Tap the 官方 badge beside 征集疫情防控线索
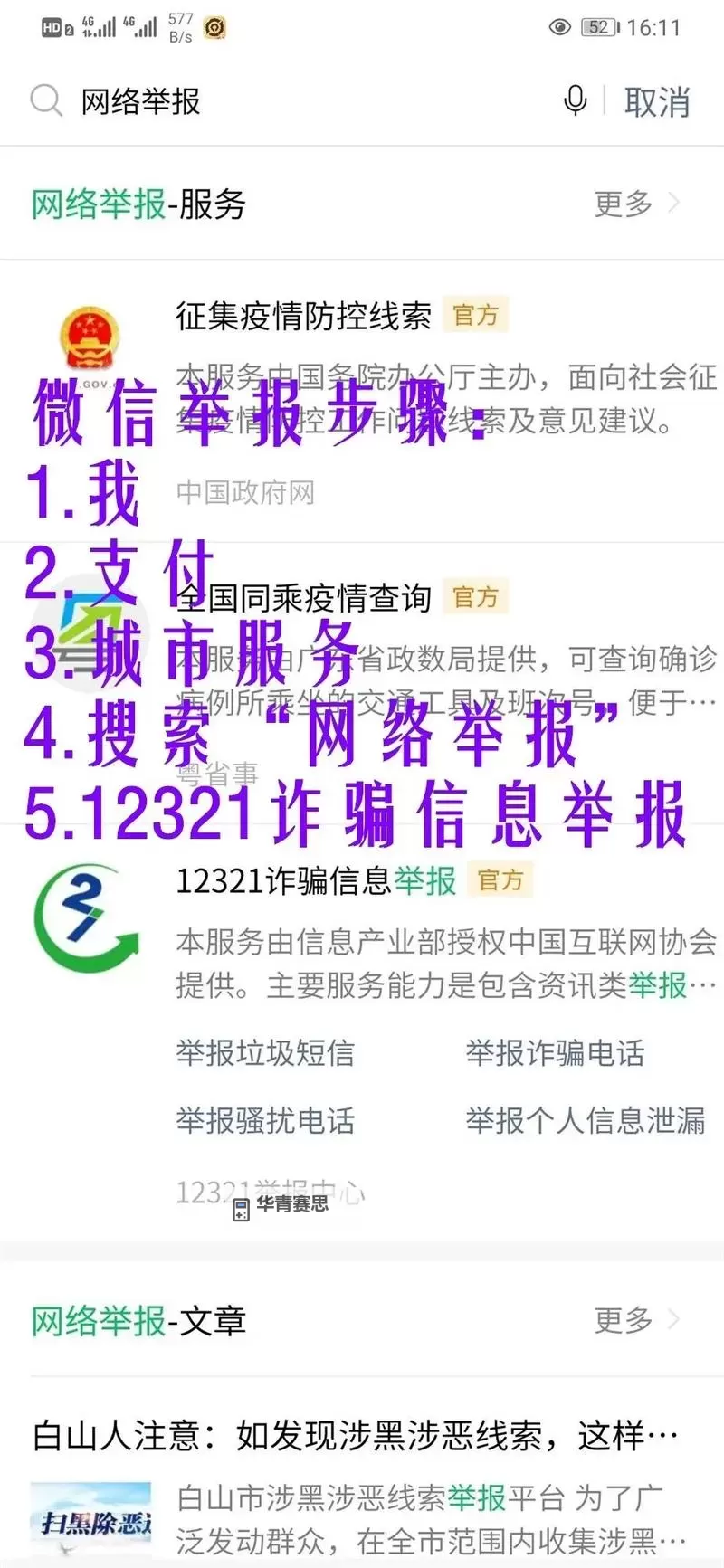Viewport: 724px width, 1568px height. (x=477, y=315)
